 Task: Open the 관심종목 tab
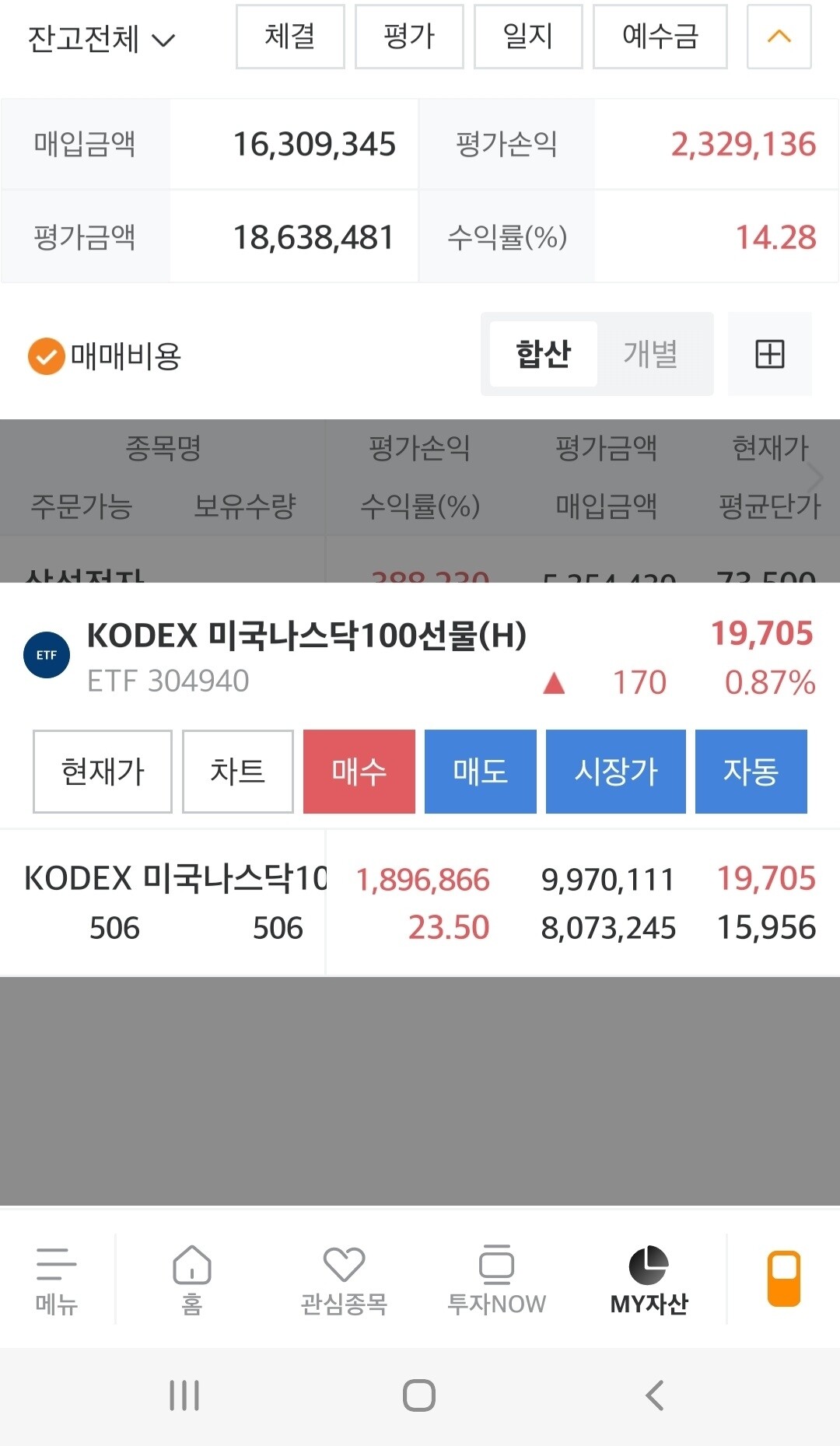tap(344, 1280)
